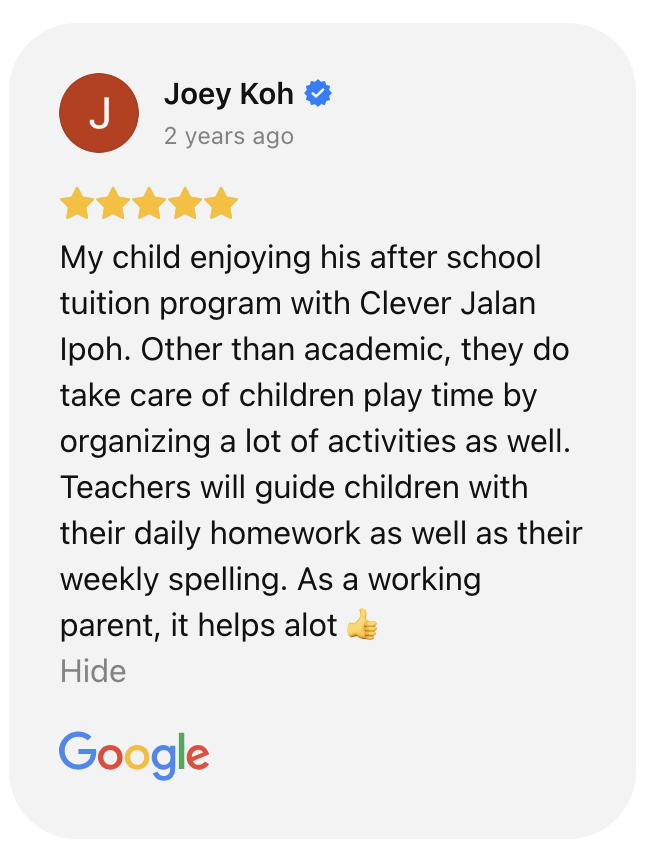The width and height of the screenshot is (648, 850).
Task: Collapse the review with the Hide link
Action: tap(93, 670)
